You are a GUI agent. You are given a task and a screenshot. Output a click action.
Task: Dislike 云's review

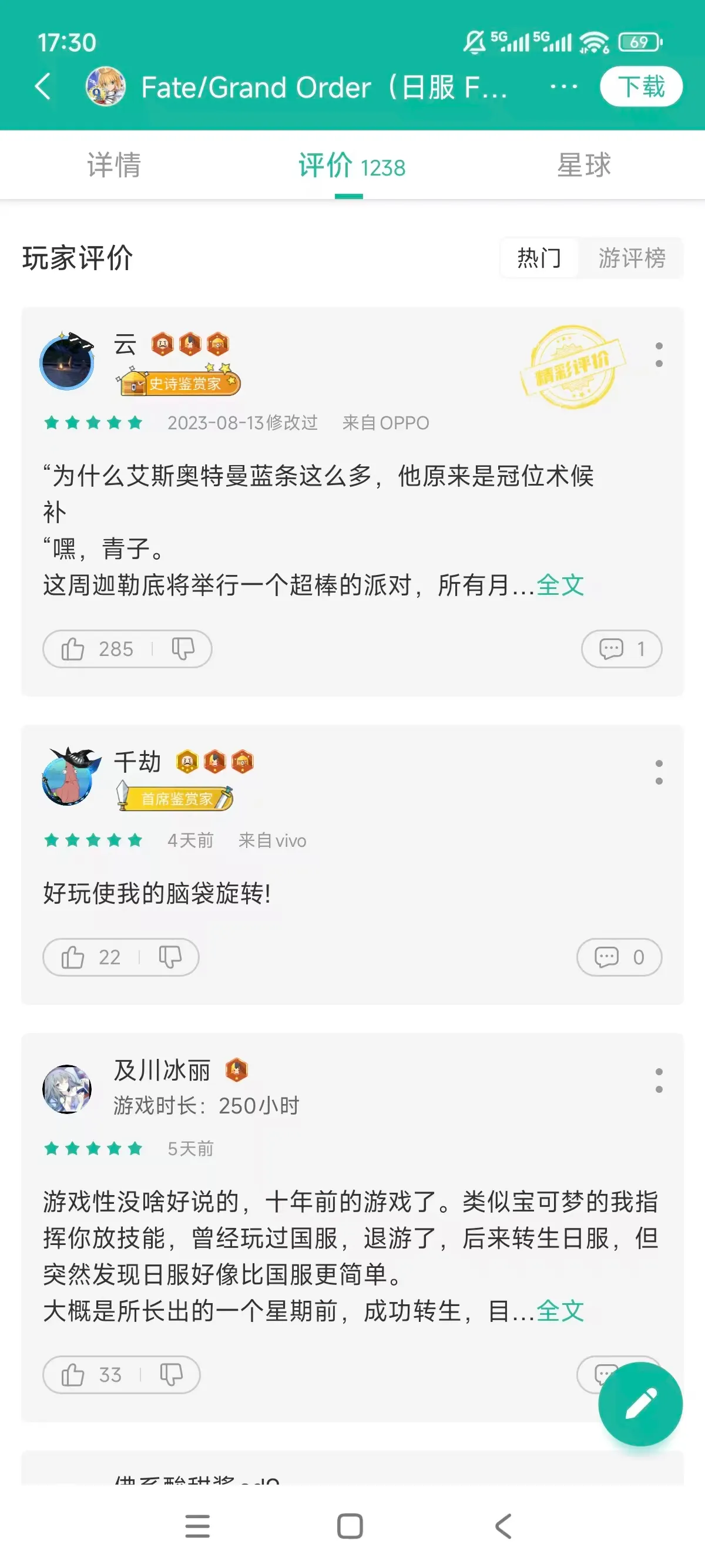pyautogui.click(x=183, y=649)
